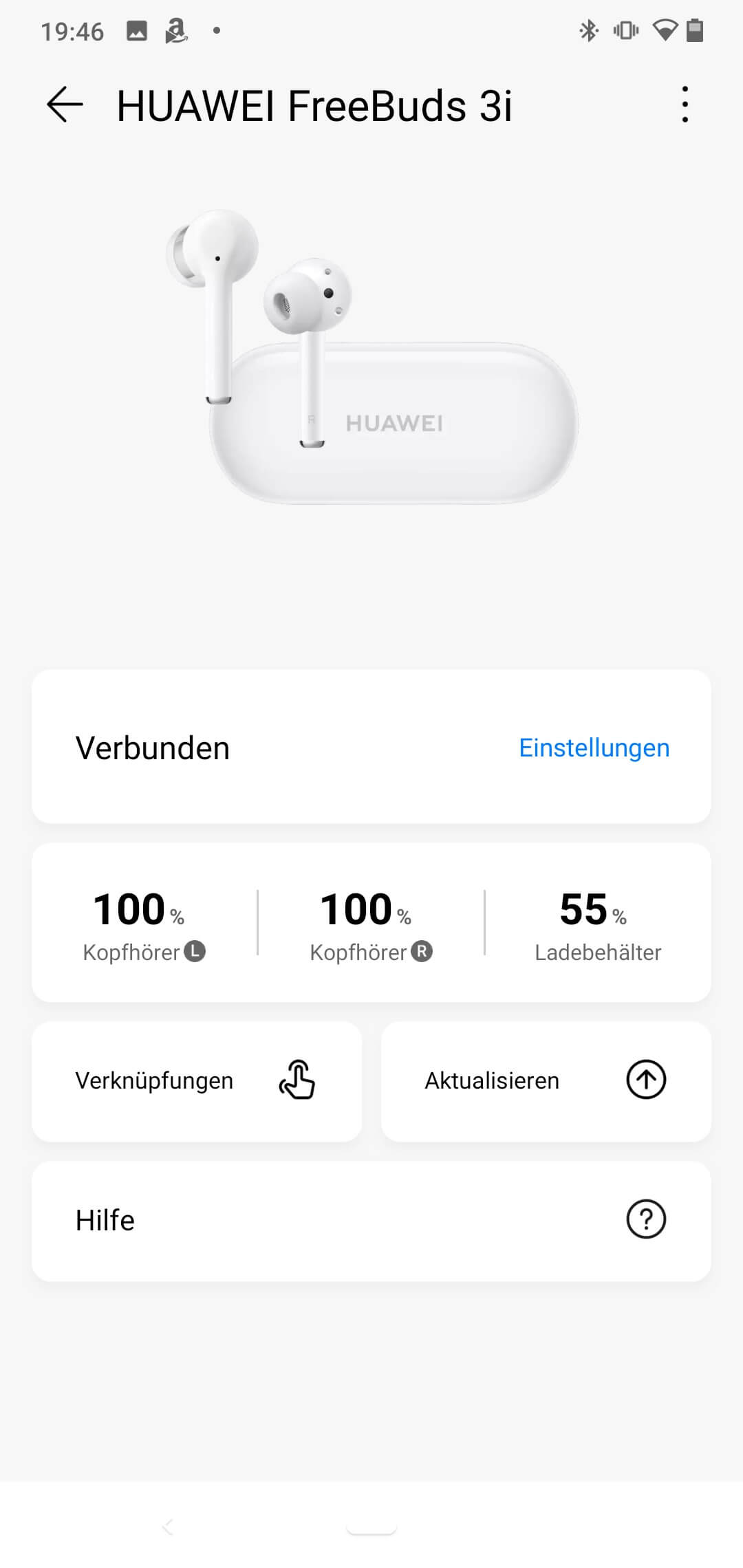The height and width of the screenshot is (1568, 743).
Task: Open the Verknüpfungen card
Action: tap(197, 1081)
